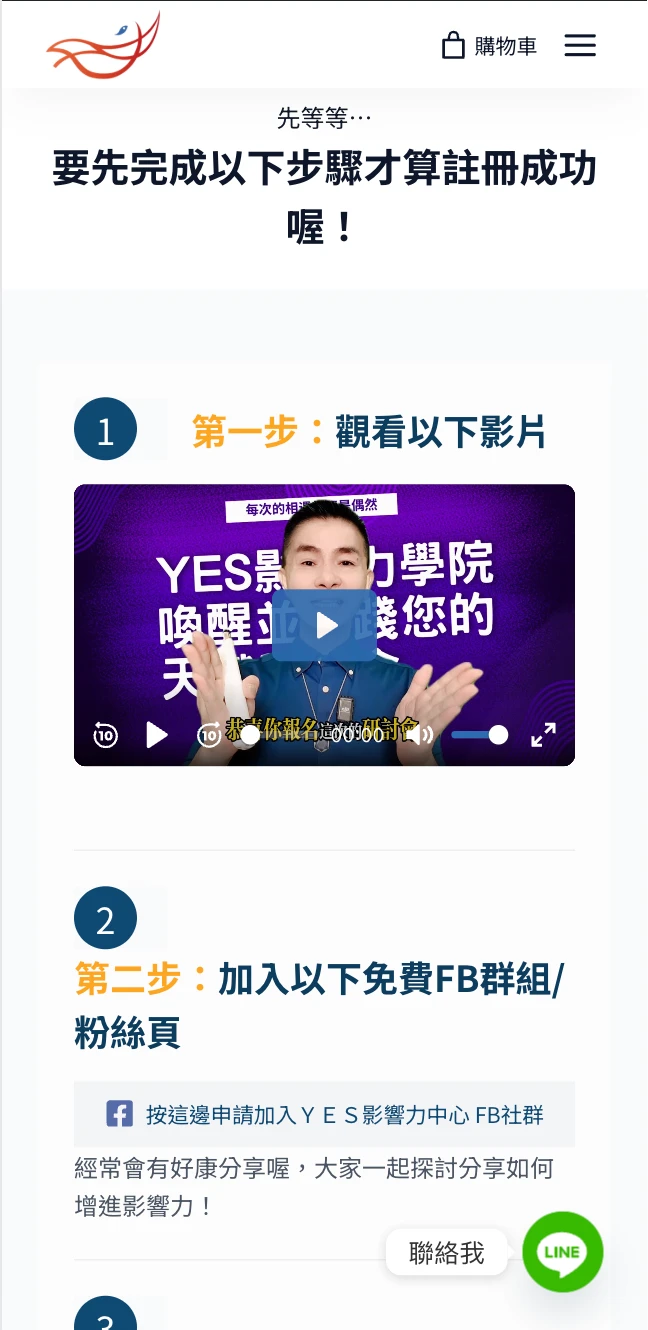Open the 購物車 shopping cart

pos(490,46)
